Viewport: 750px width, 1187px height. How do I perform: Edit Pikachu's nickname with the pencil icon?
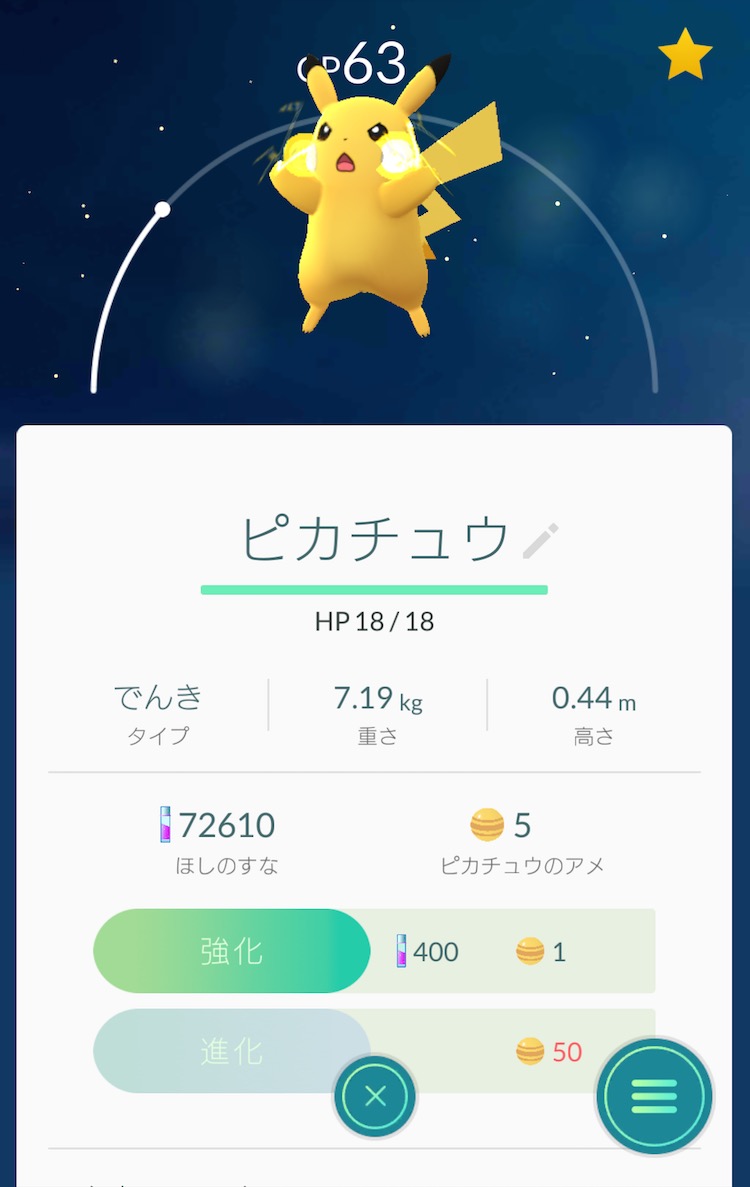coord(541,541)
